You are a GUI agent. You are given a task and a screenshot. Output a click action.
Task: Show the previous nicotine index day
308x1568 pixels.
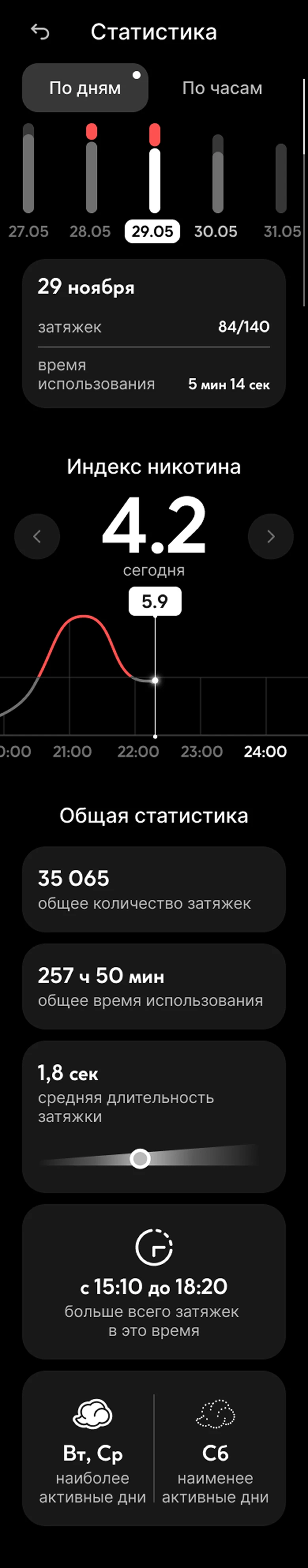click(x=37, y=536)
